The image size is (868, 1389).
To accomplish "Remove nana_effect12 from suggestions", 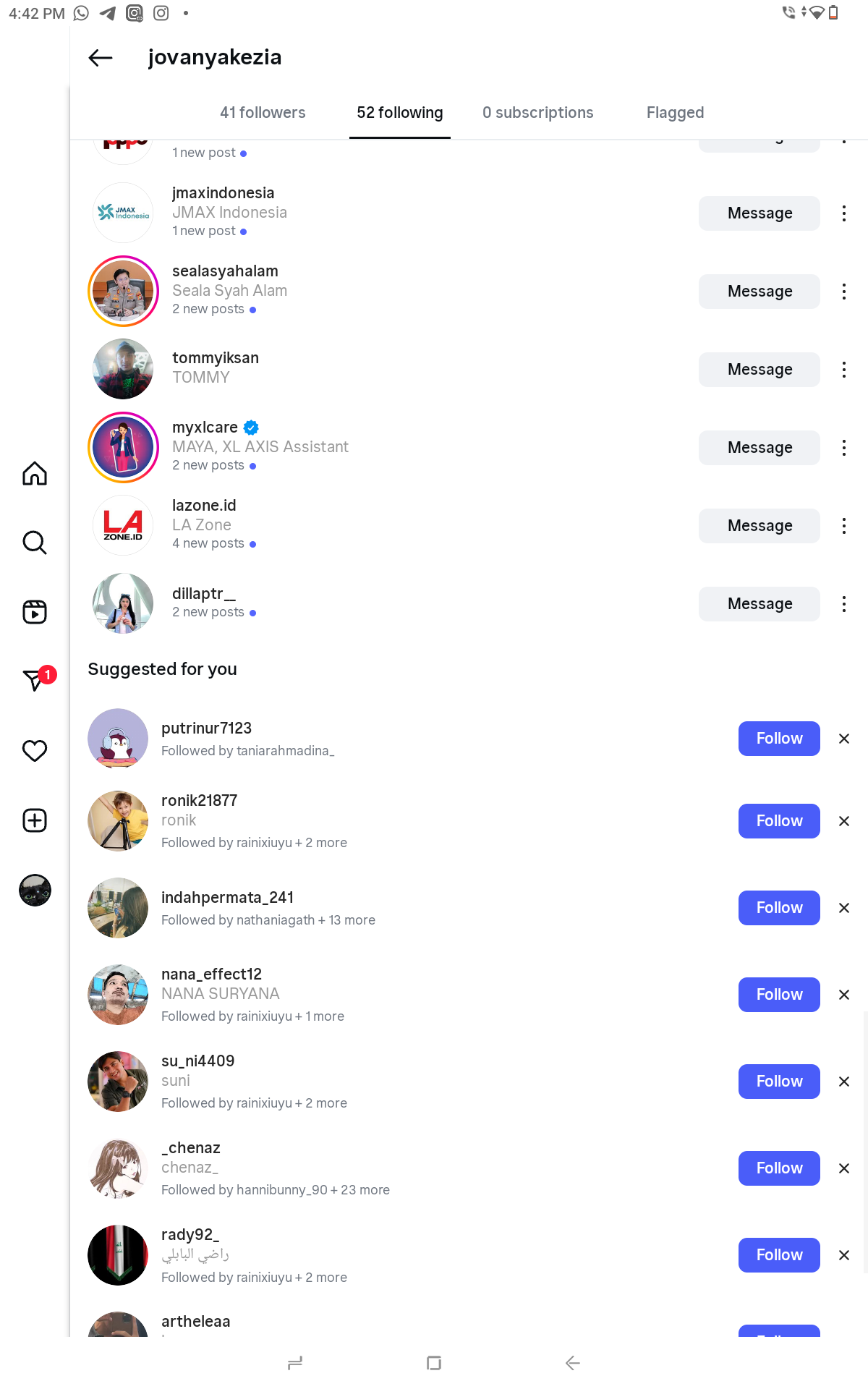I will tap(843, 995).
